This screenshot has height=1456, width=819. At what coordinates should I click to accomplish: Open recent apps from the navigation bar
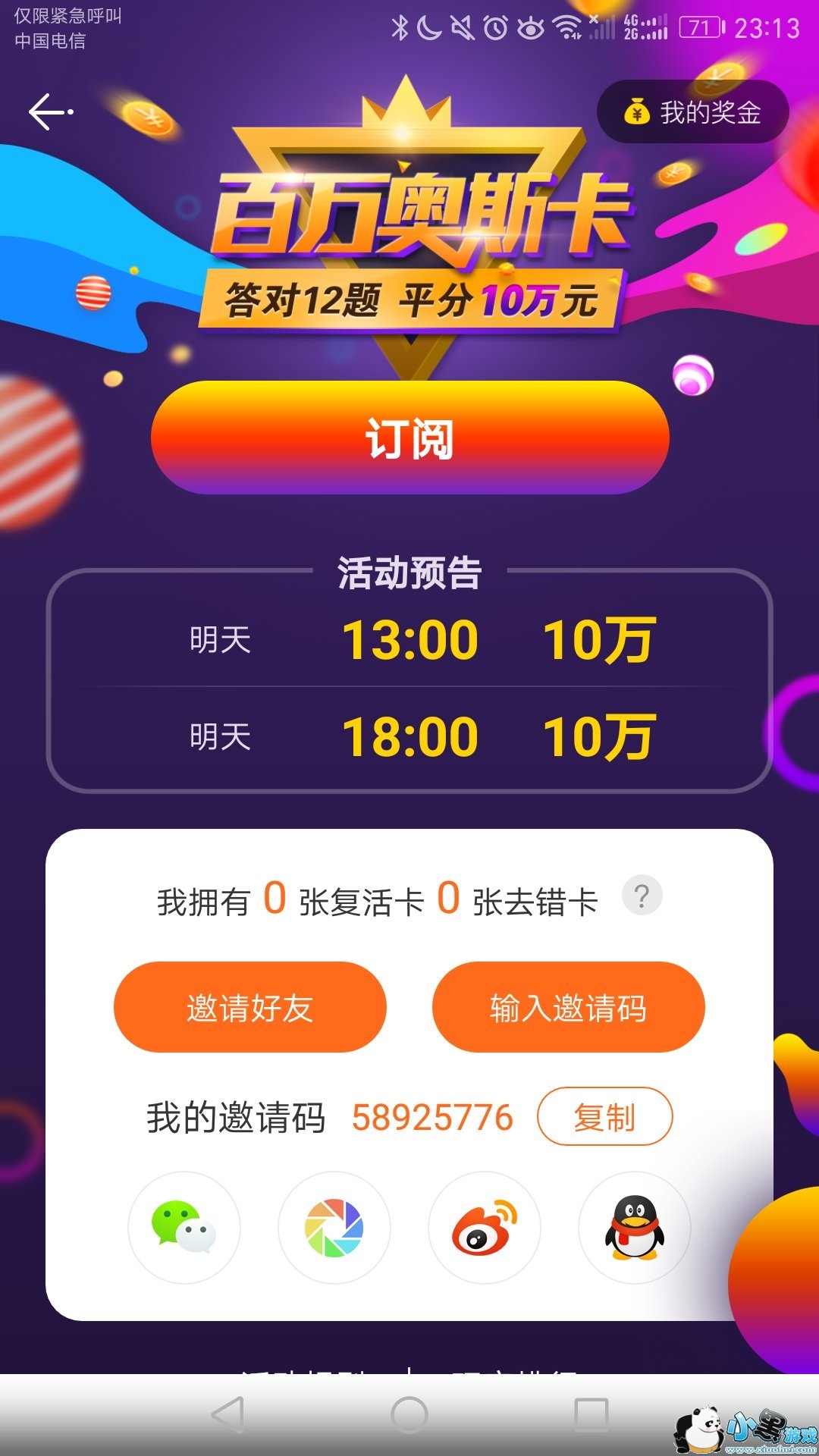(x=591, y=1414)
